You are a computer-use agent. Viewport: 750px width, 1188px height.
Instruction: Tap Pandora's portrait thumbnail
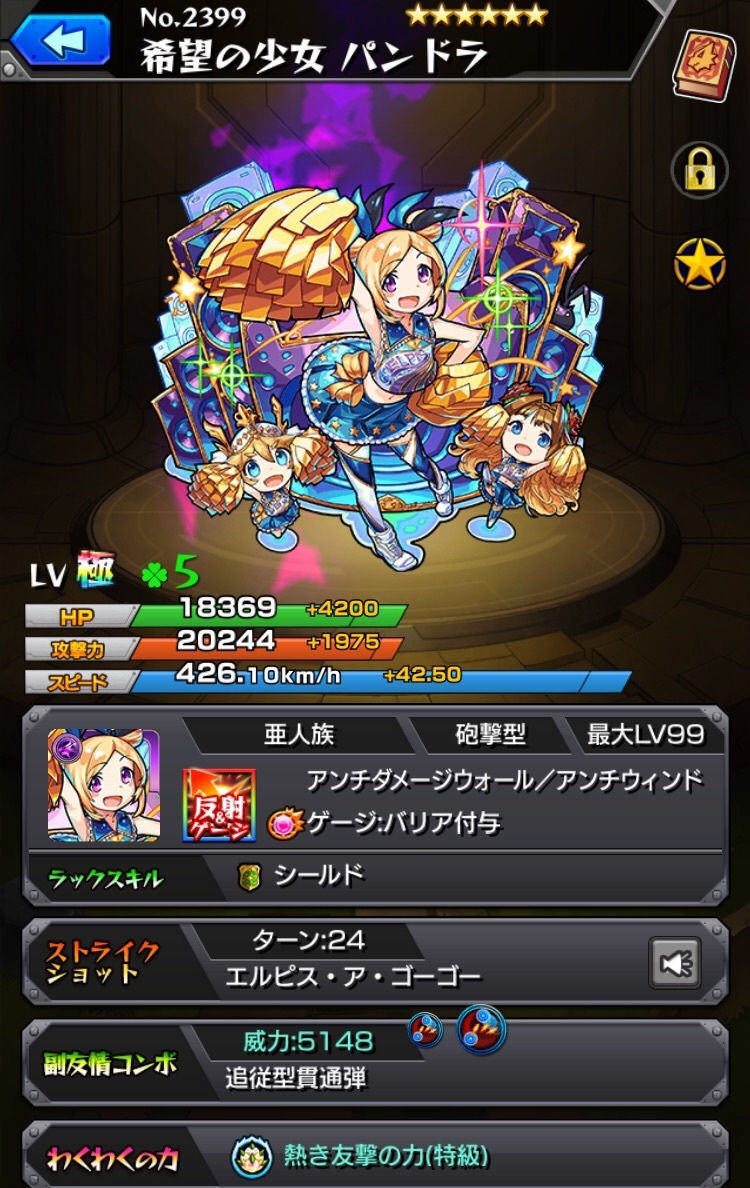tap(103, 784)
